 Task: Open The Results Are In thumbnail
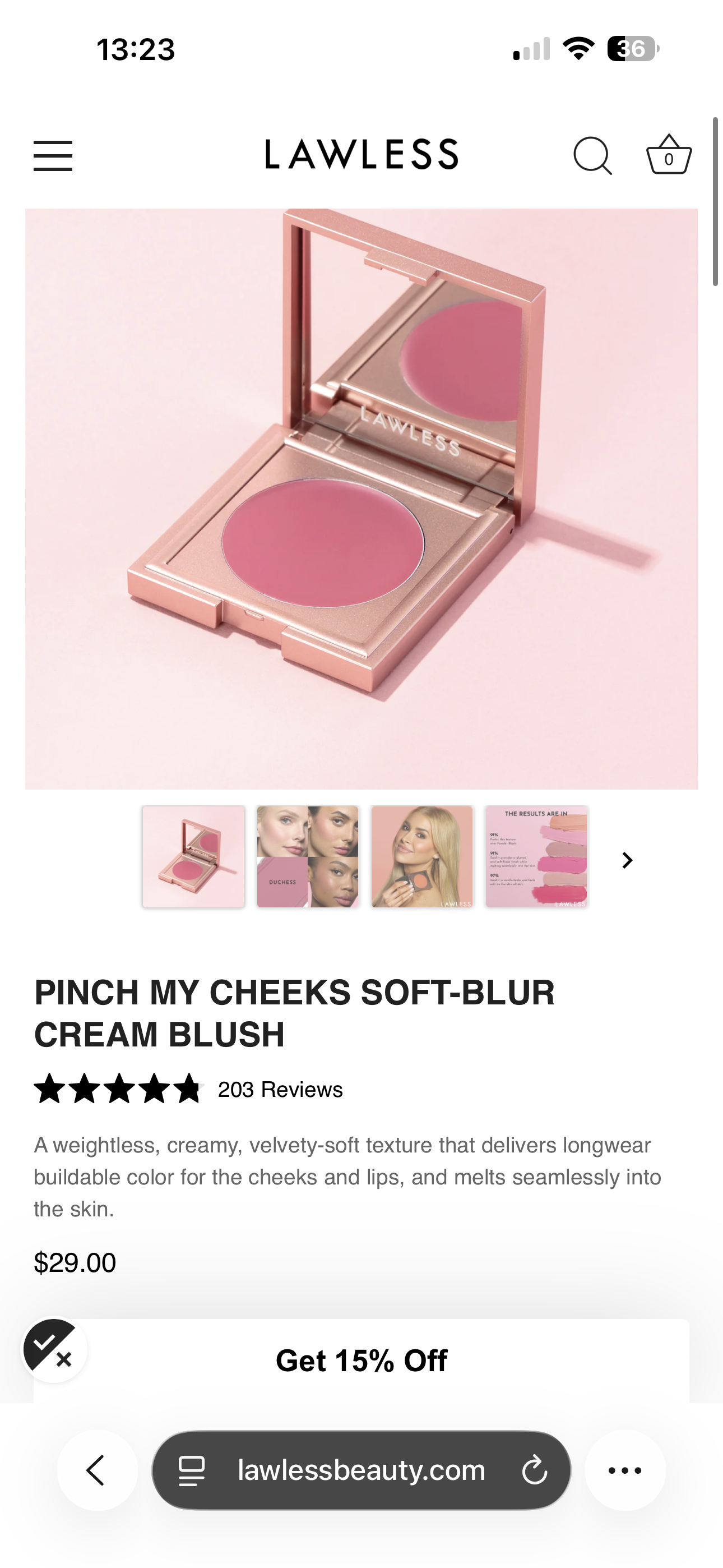(537, 856)
